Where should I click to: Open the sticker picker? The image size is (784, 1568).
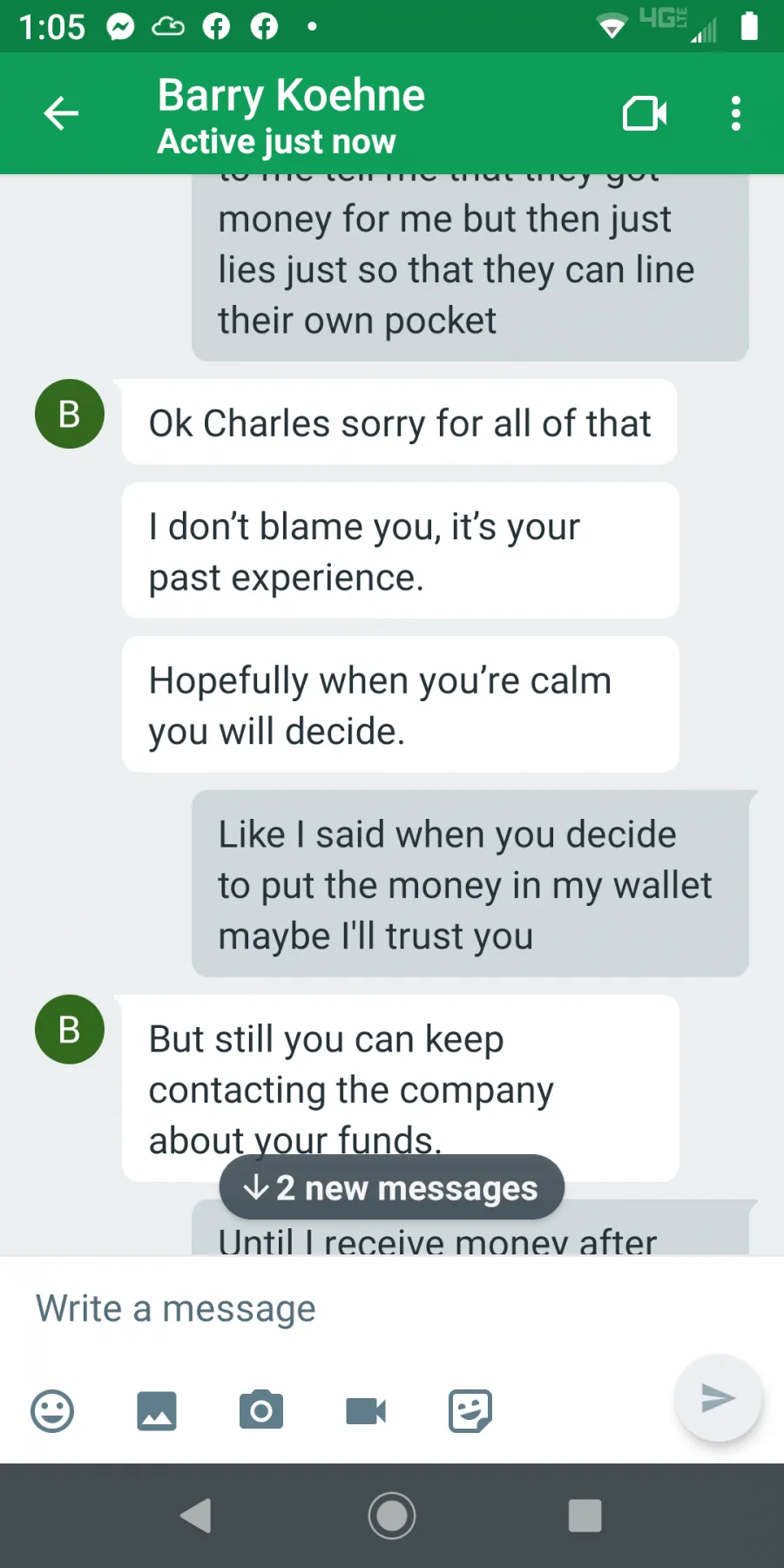(470, 1410)
